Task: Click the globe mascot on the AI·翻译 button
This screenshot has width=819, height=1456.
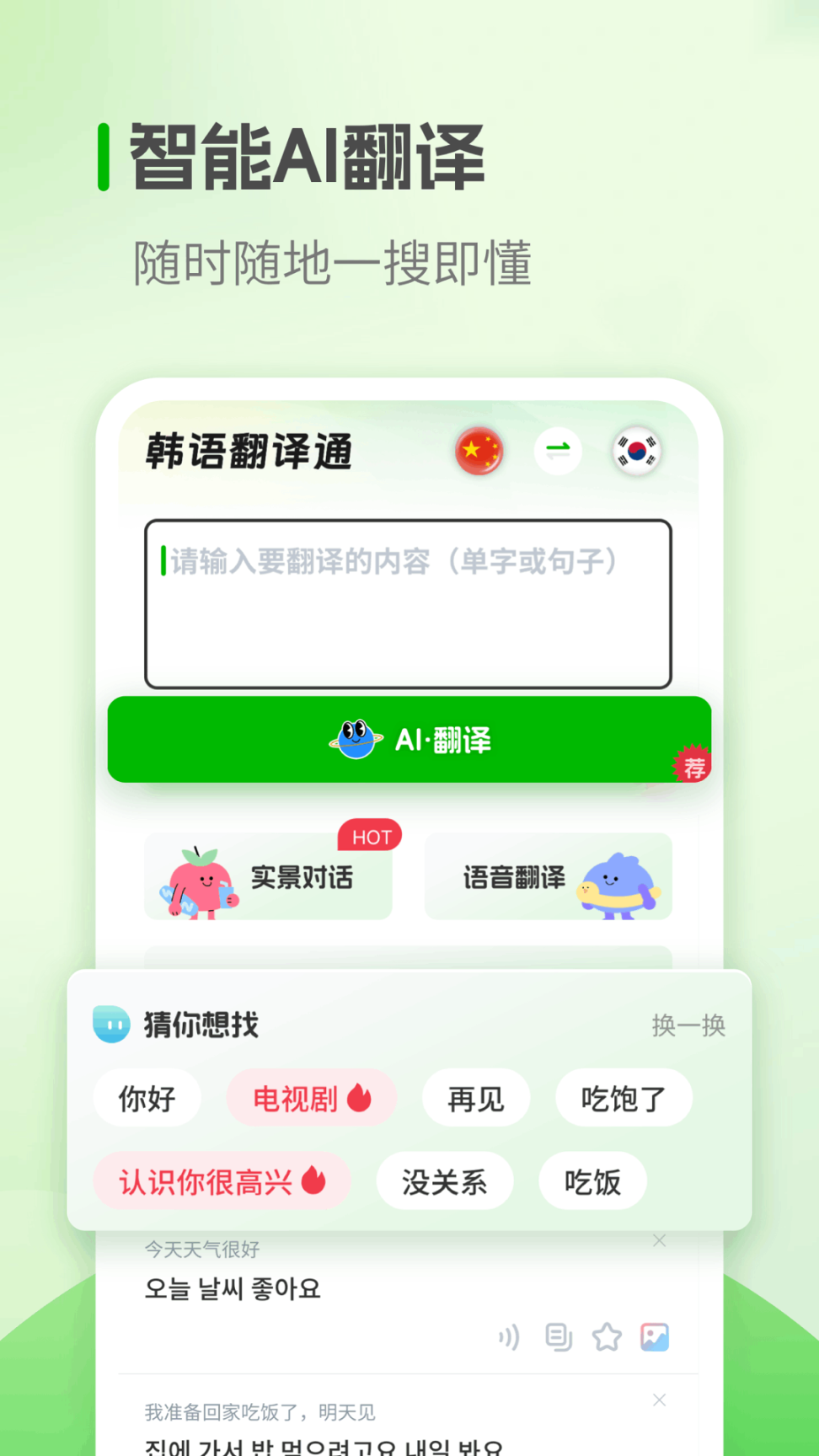Action: coord(354,739)
